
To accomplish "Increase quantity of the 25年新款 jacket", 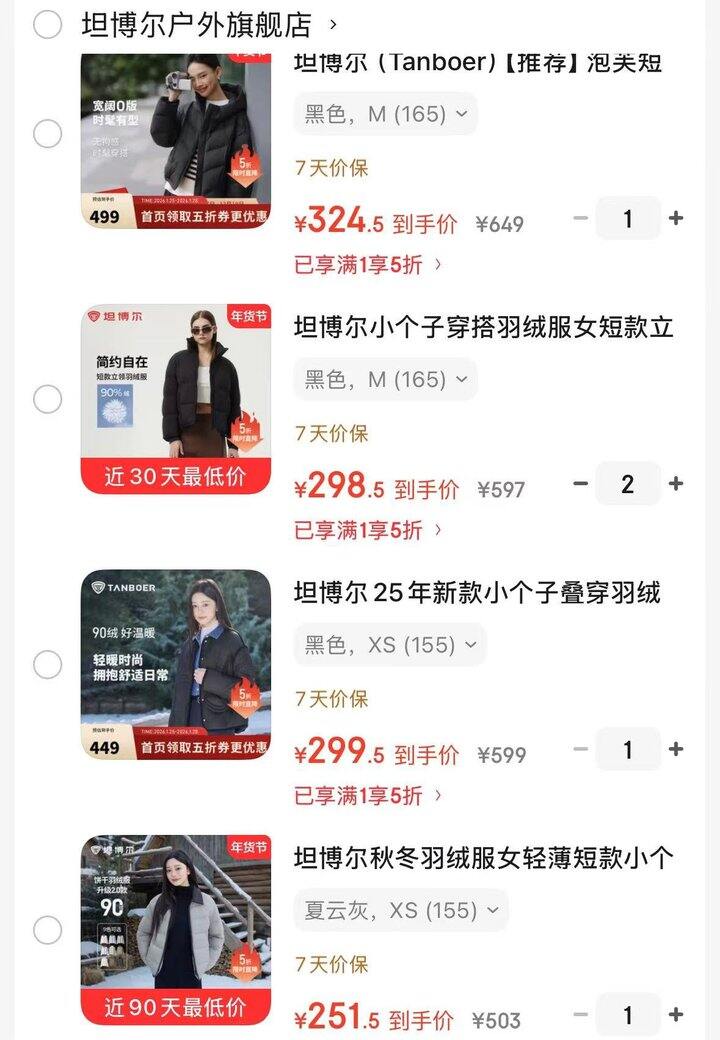I will pyautogui.click(x=678, y=749).
